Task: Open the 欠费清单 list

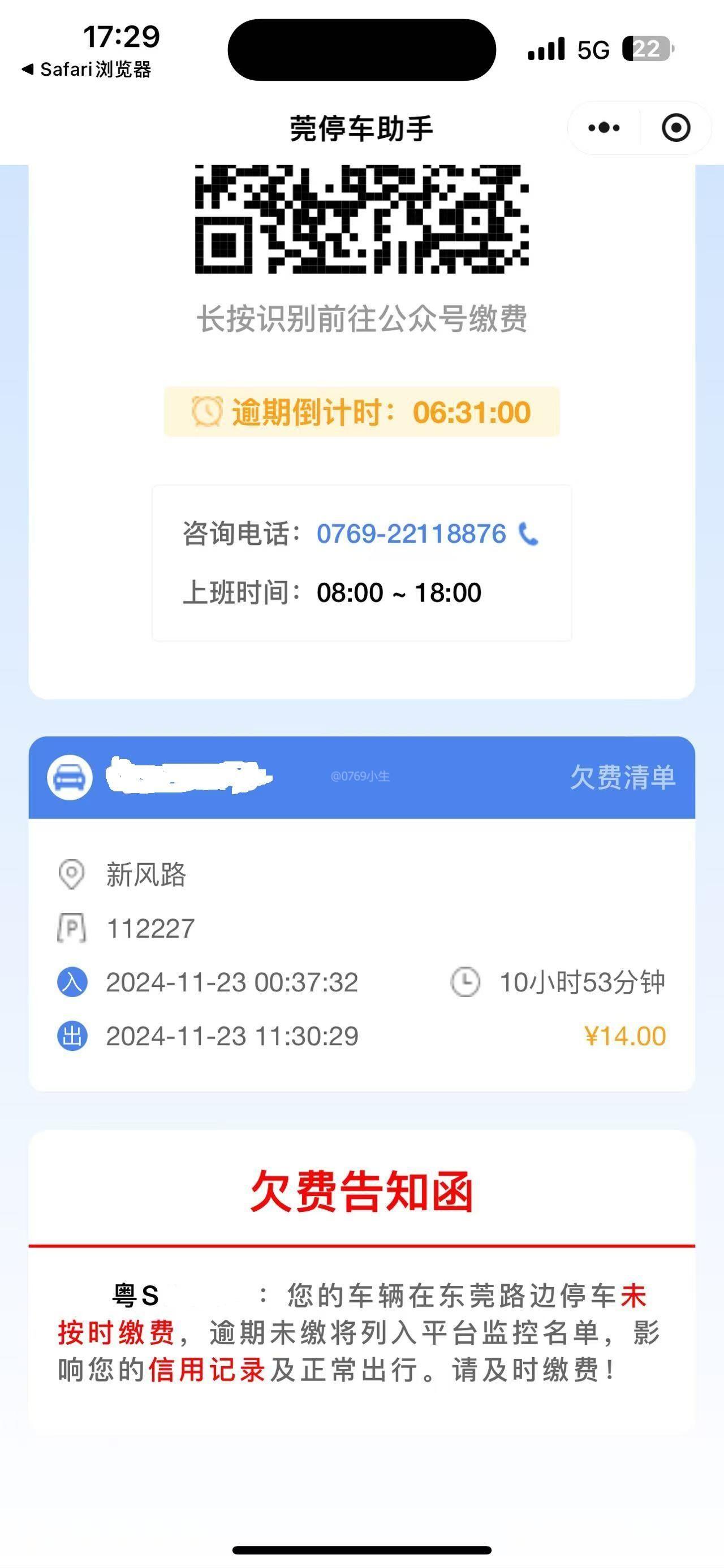Action: point(622,777)
